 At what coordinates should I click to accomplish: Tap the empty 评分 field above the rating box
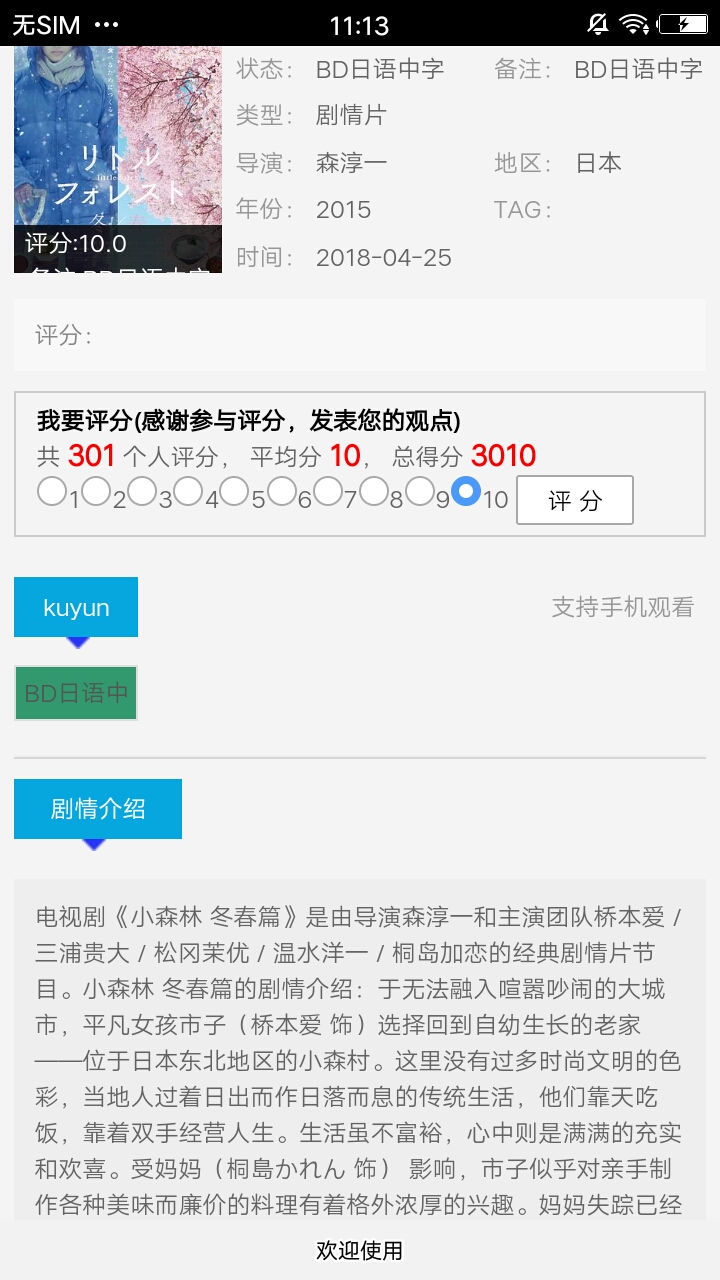pos(360,335)
